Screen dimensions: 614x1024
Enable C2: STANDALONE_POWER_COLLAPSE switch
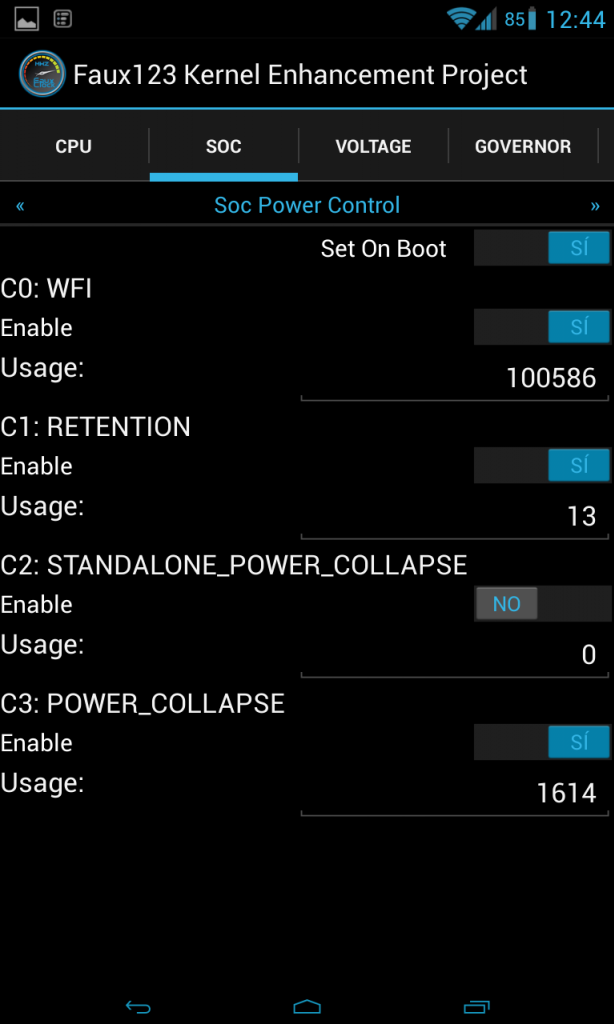pyautogui.click(x=542, y=604)
